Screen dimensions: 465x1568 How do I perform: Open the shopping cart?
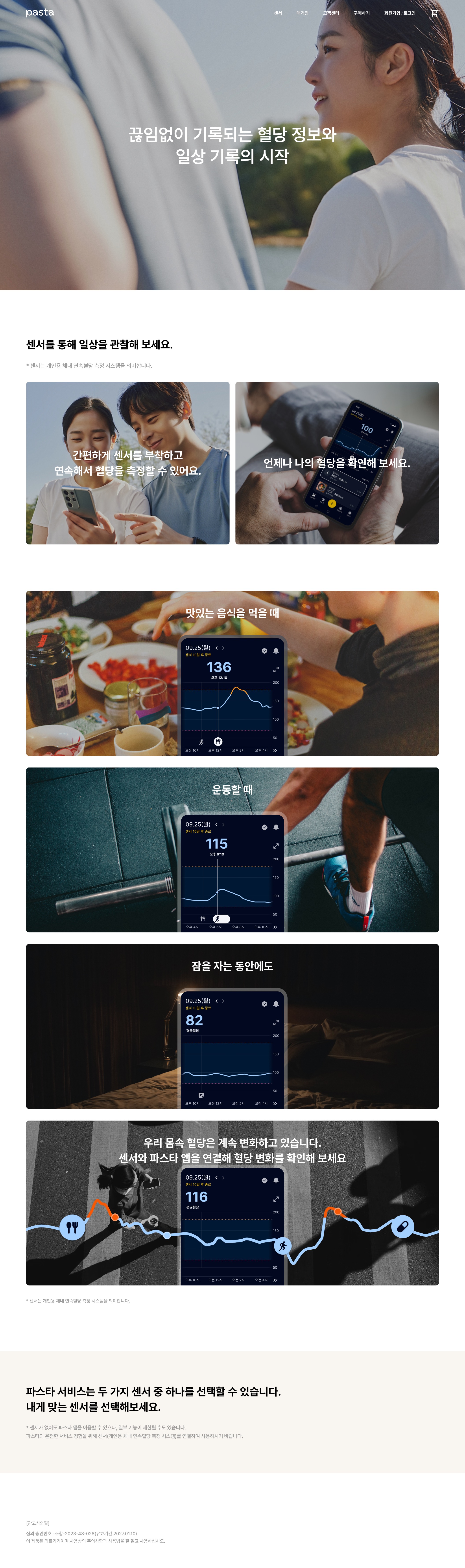(x=434, y=13)
